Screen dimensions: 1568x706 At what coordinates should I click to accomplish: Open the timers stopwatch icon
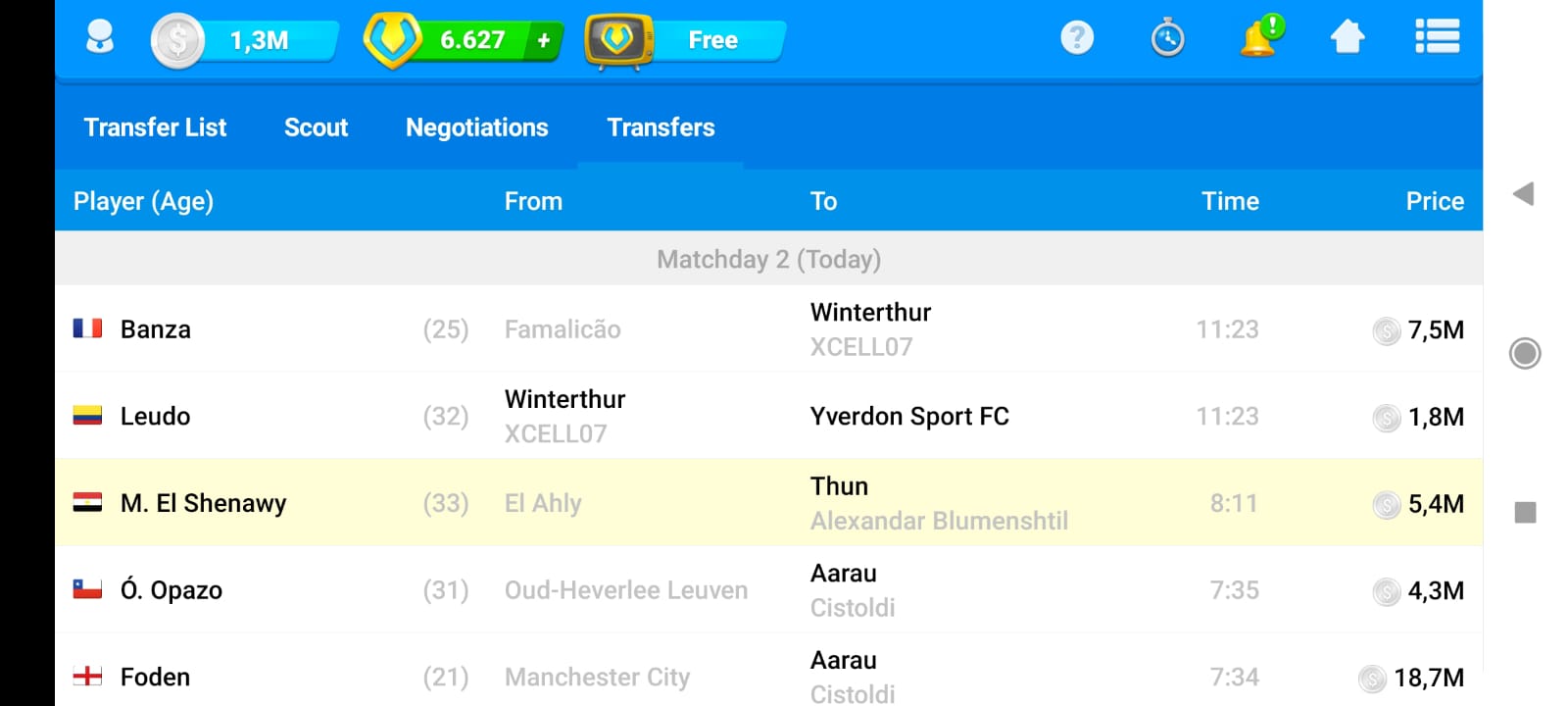1167,38
